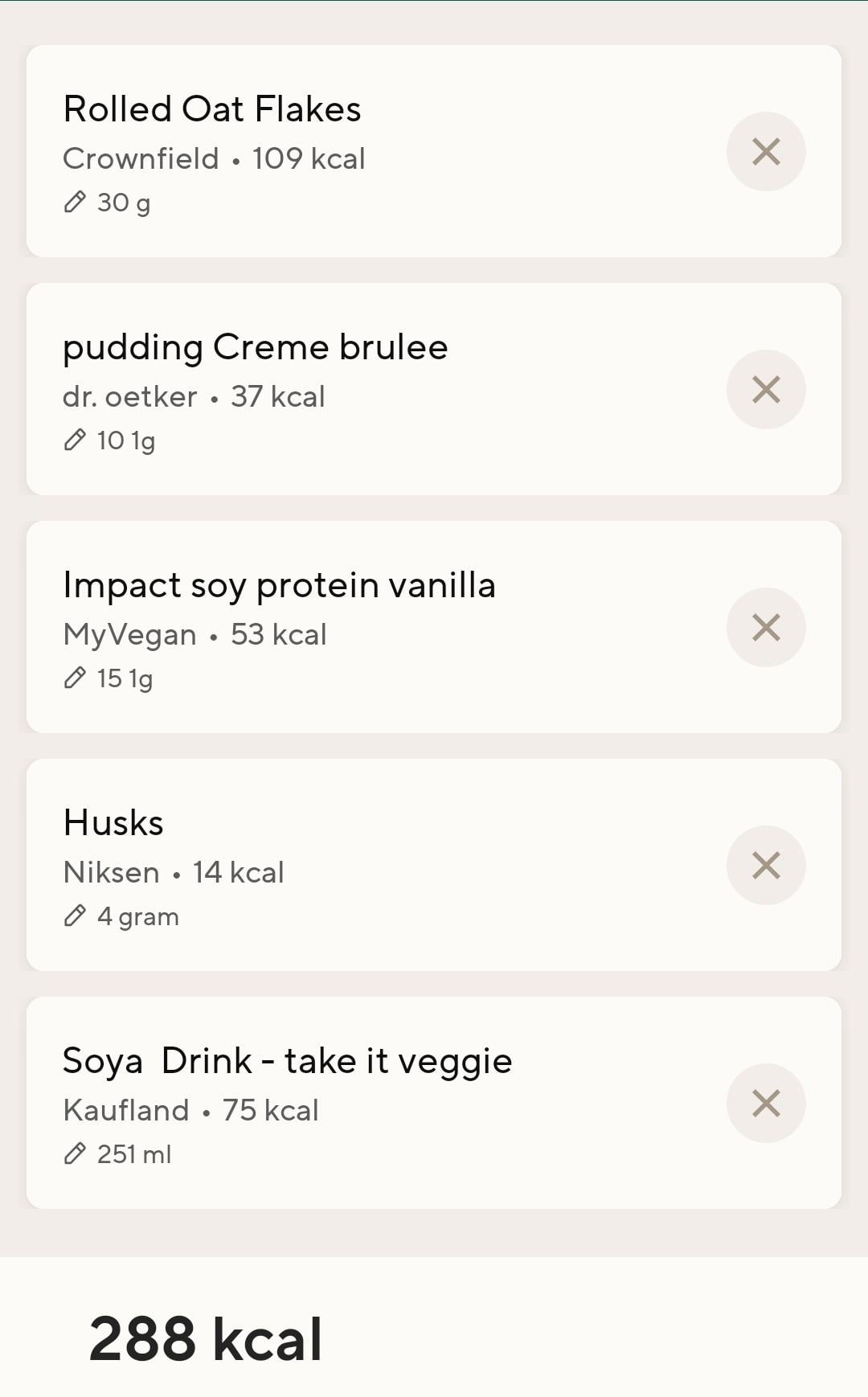Remove Rolled Oat Flakes from the list

point(766,151)
